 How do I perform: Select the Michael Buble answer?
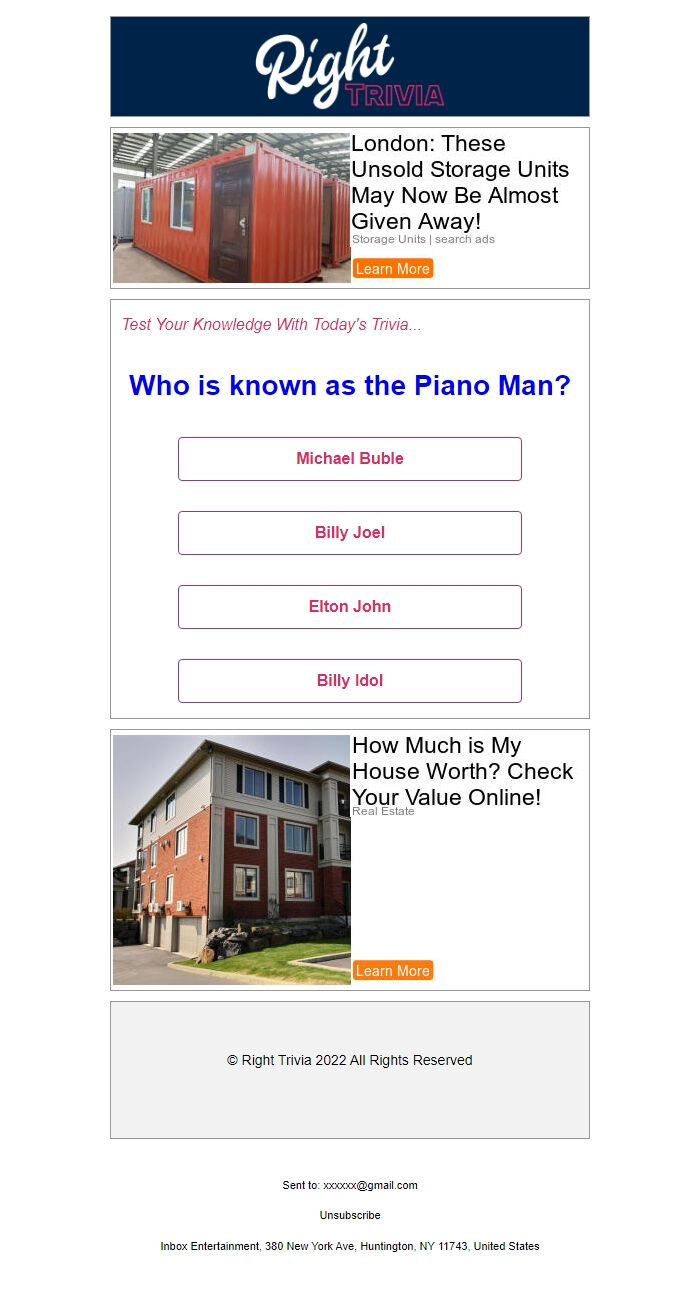tap(350, 459)
